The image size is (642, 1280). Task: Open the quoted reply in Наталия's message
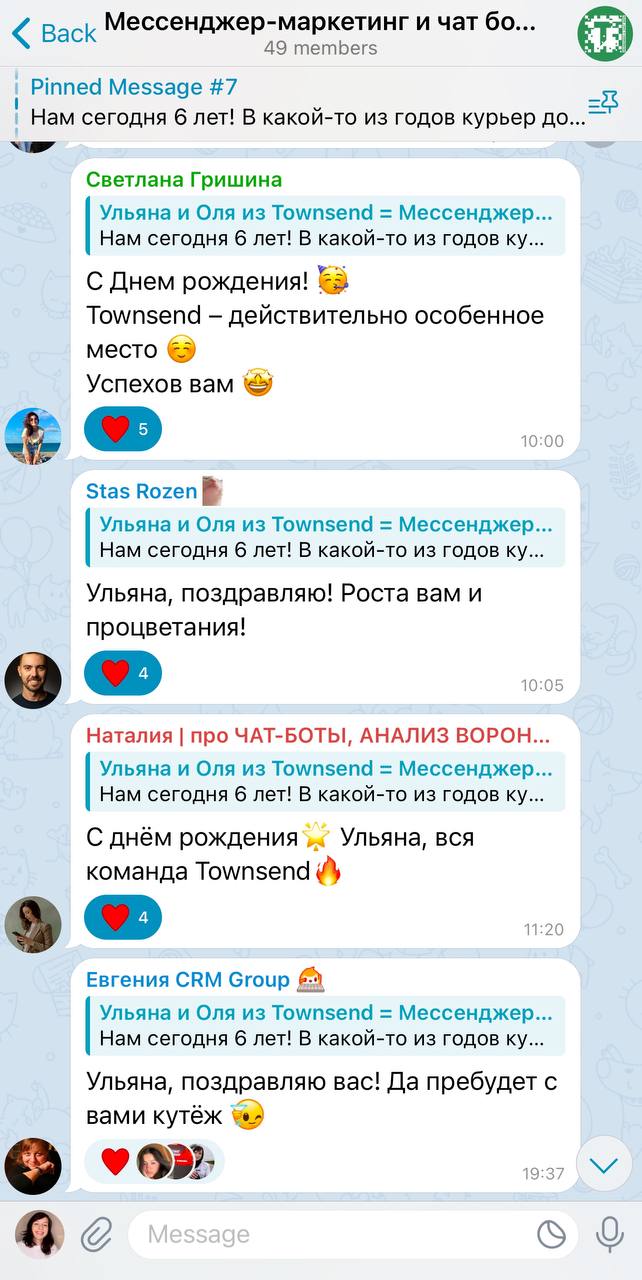click(x=325, y=781)
